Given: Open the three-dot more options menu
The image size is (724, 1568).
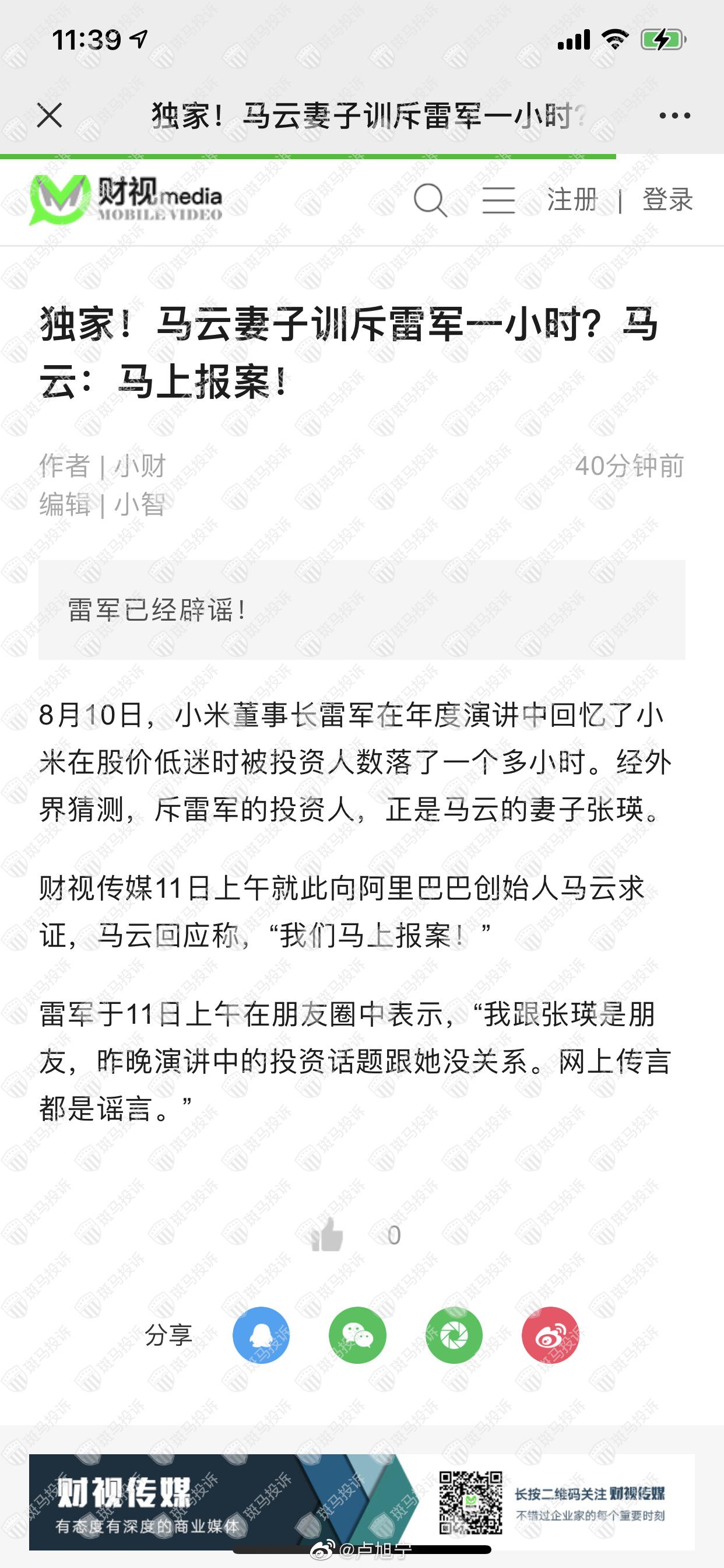Looking at the screenshot, I should 674,115.
